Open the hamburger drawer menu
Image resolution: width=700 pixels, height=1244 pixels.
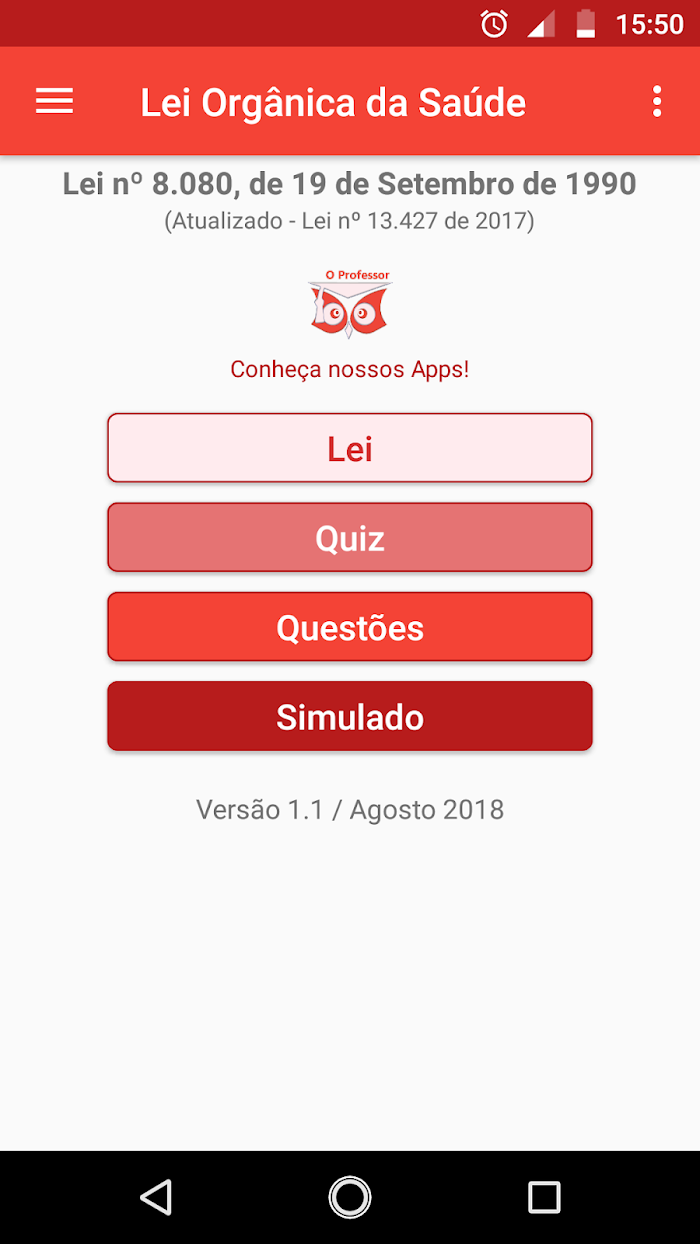(x=54, y=101)
